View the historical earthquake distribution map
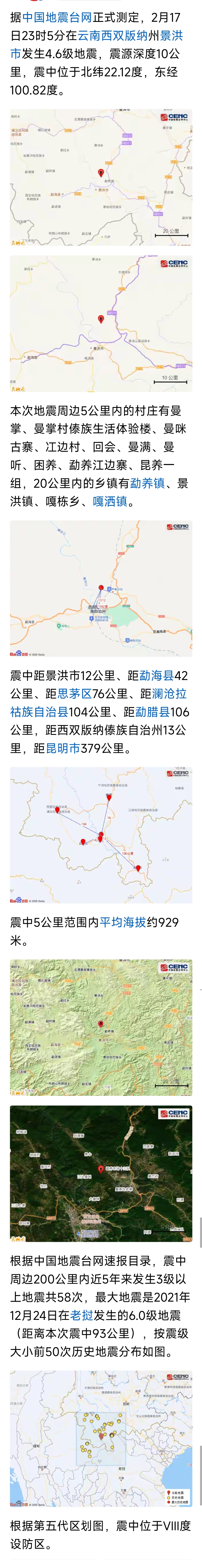The image size is (202, 1568). tap(101, 1438)
